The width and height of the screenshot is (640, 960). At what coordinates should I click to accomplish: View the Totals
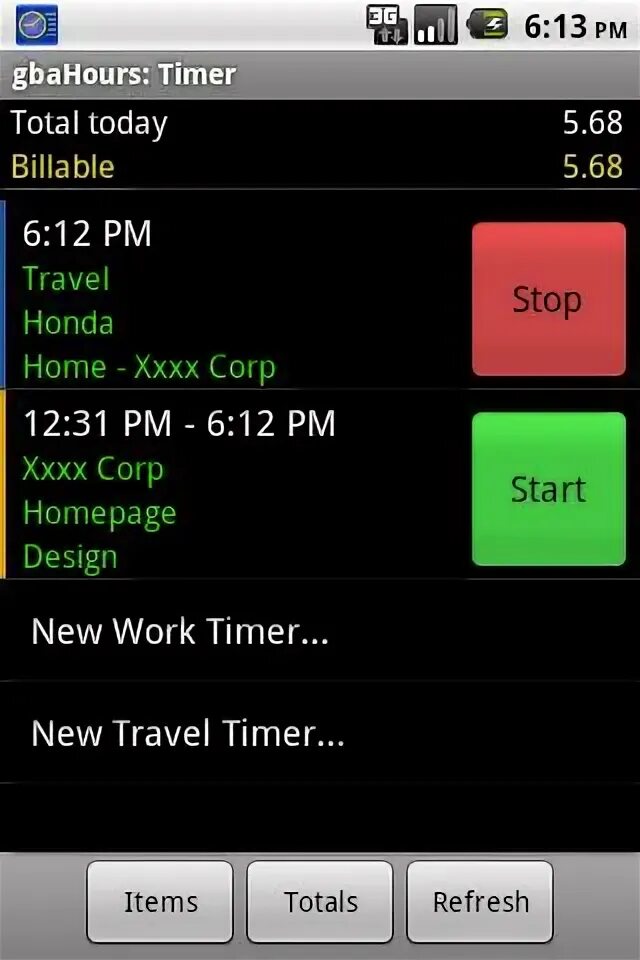(320, 902)
